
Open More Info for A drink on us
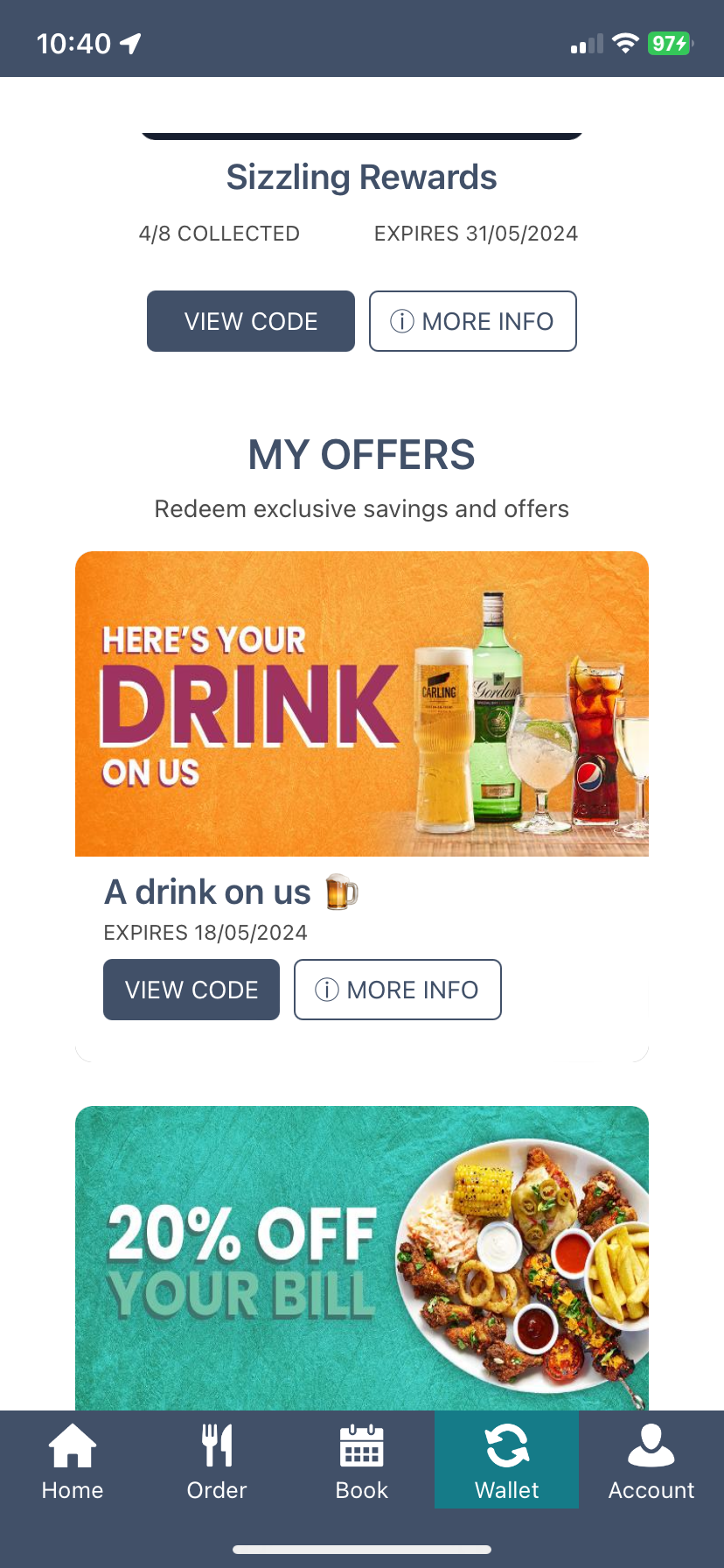(397, 990)
